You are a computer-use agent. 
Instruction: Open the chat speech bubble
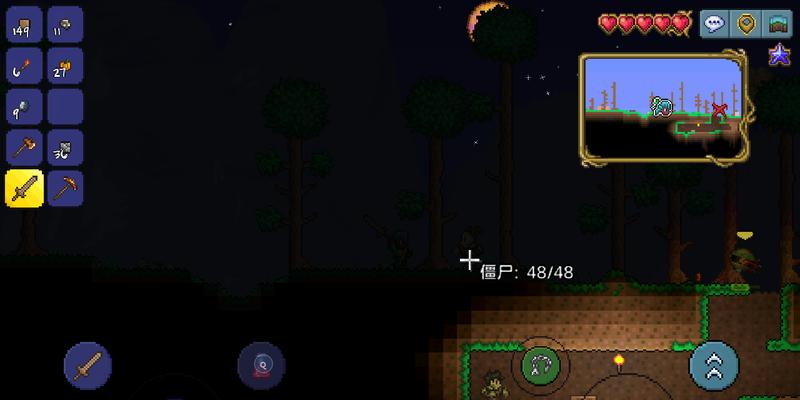[x=714, y=23]
